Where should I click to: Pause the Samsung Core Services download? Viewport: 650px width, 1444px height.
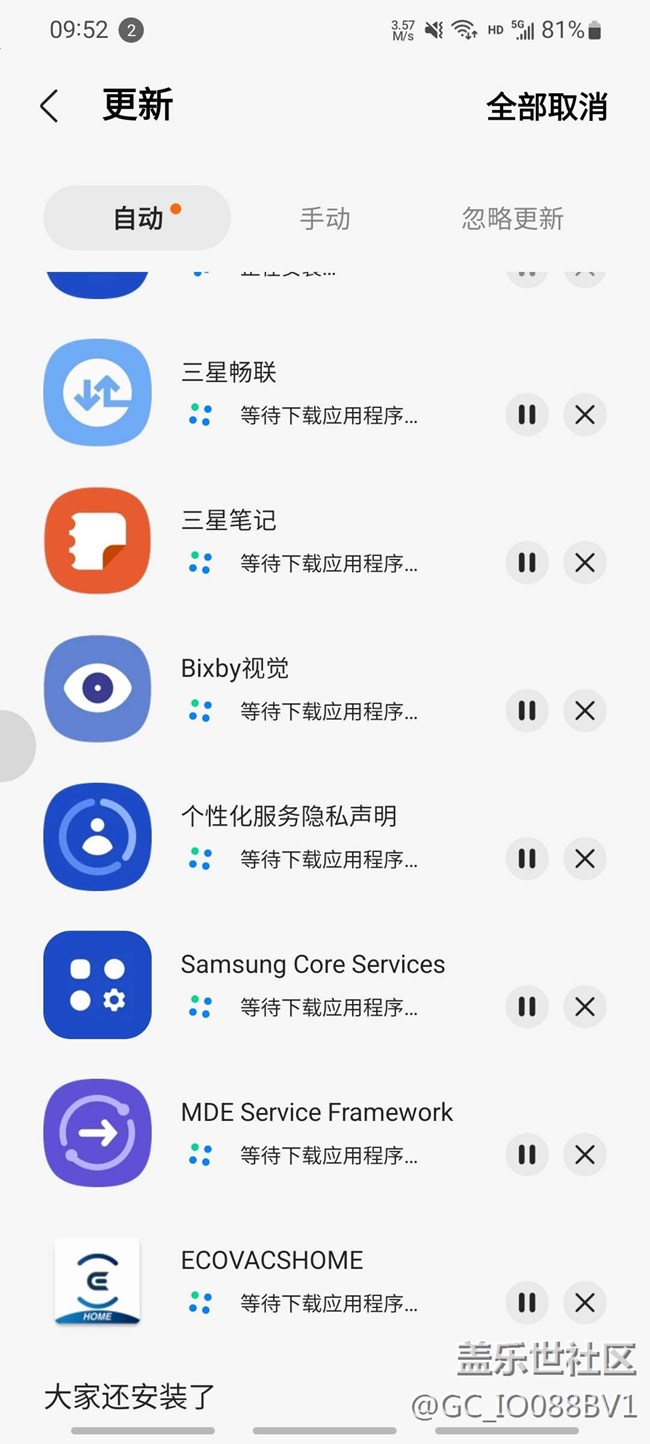click(x=527, y=1007)
